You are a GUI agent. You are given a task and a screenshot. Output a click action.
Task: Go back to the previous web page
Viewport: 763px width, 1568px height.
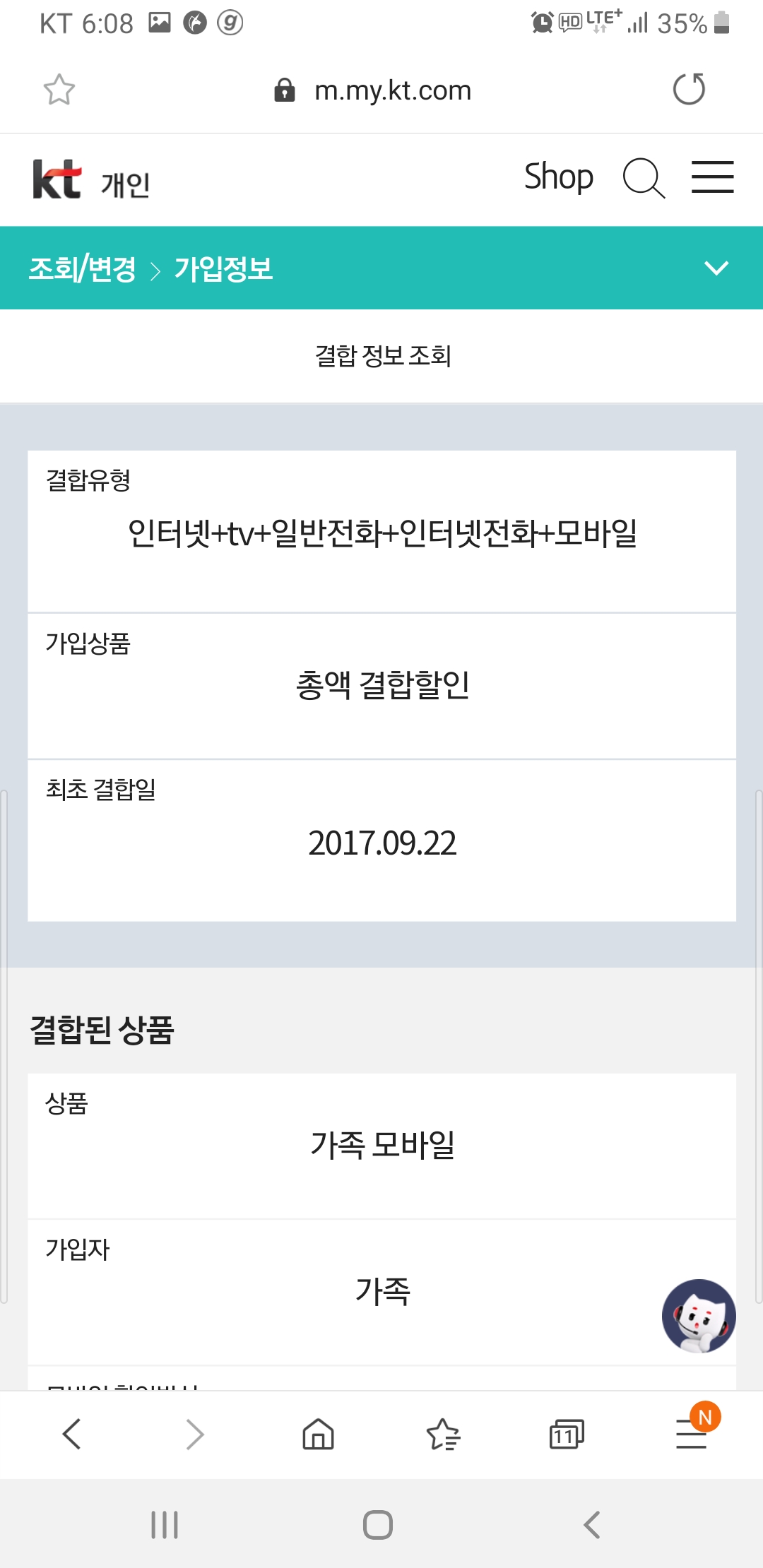click(72, 1435)
